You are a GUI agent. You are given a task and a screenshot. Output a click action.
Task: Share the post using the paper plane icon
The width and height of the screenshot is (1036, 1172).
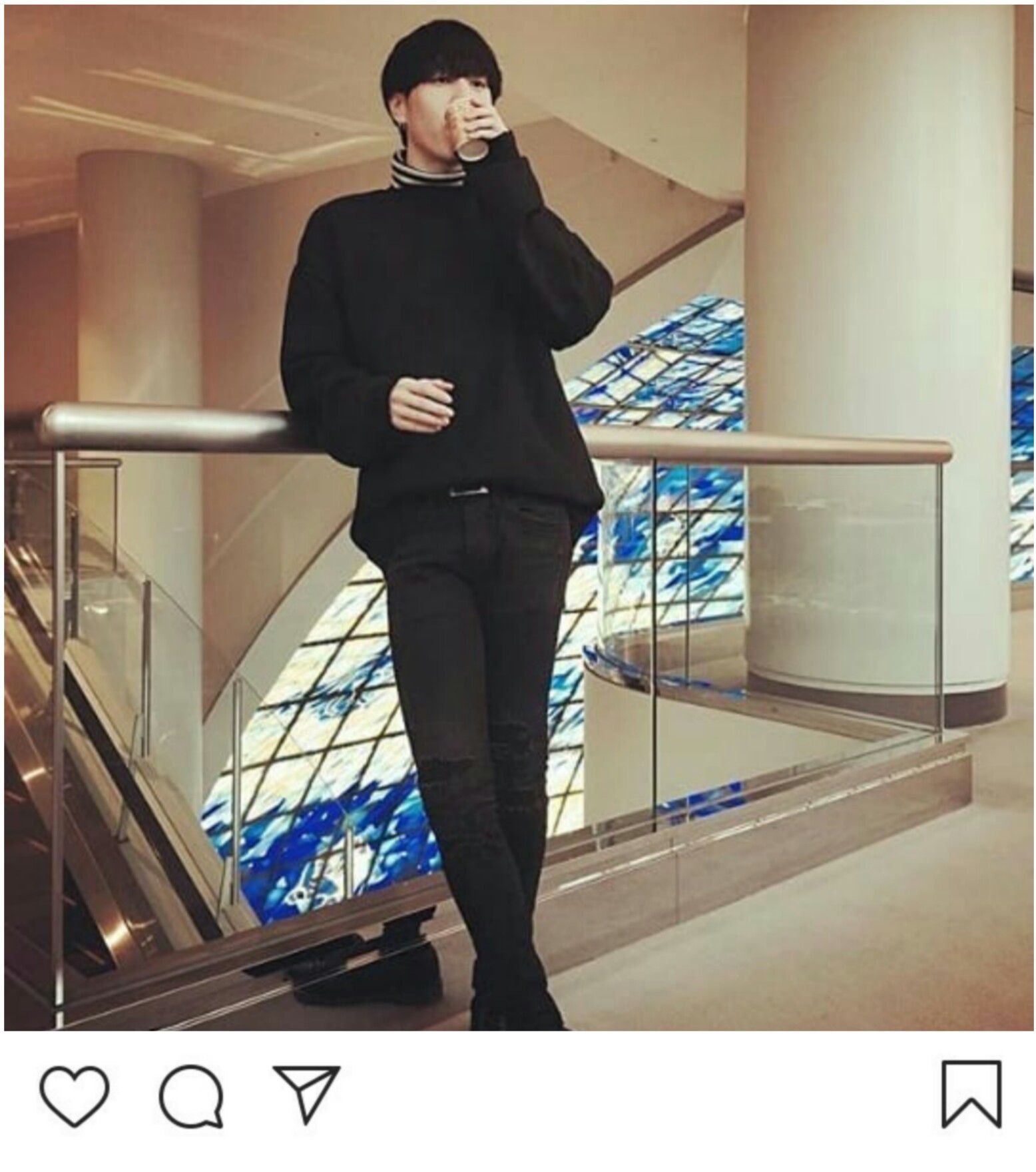coord(307,1094)
